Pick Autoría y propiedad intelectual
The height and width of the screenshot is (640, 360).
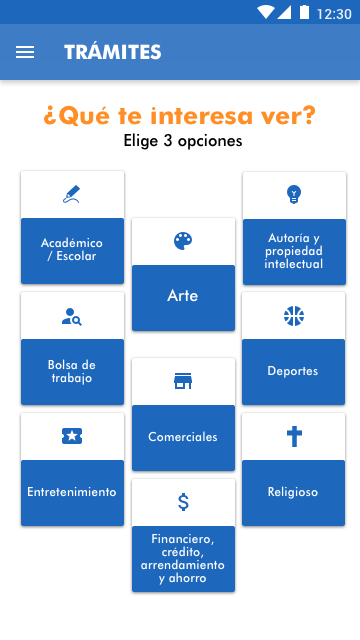tap(294, 228)
